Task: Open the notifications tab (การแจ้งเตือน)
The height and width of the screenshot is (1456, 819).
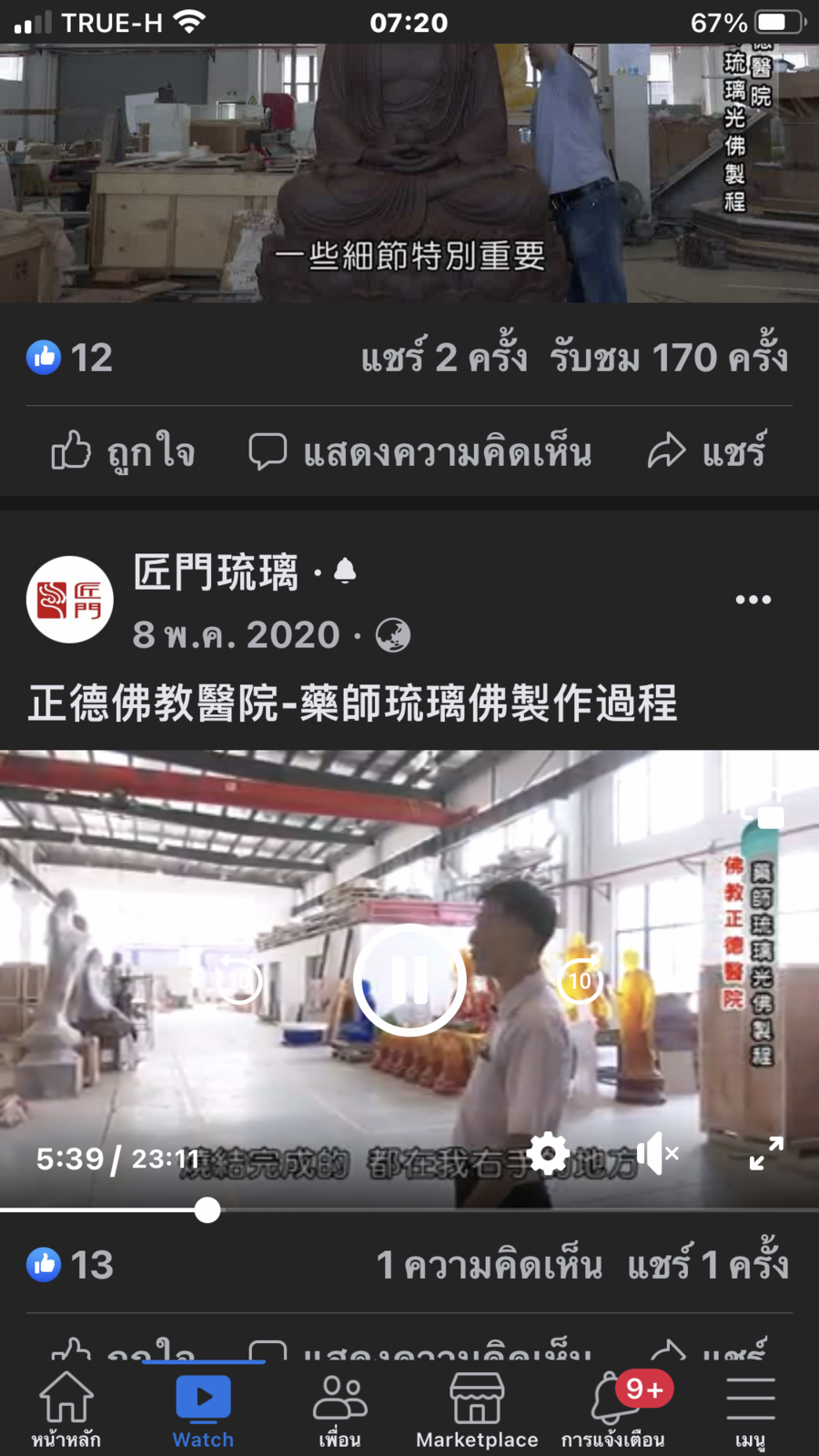Action: pyautogui.click(x=613, y=1409)
